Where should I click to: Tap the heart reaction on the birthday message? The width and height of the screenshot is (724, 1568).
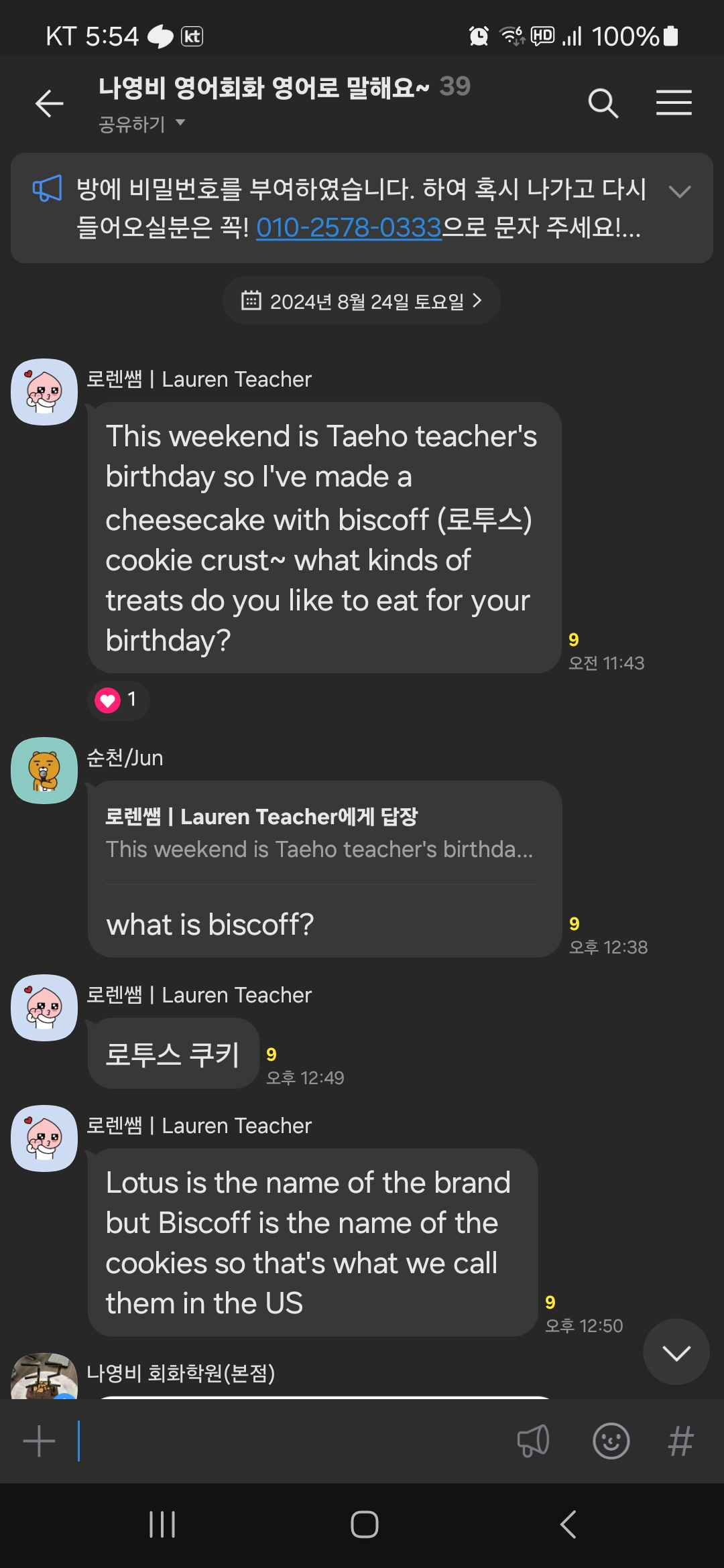click(x=118, y=700)
